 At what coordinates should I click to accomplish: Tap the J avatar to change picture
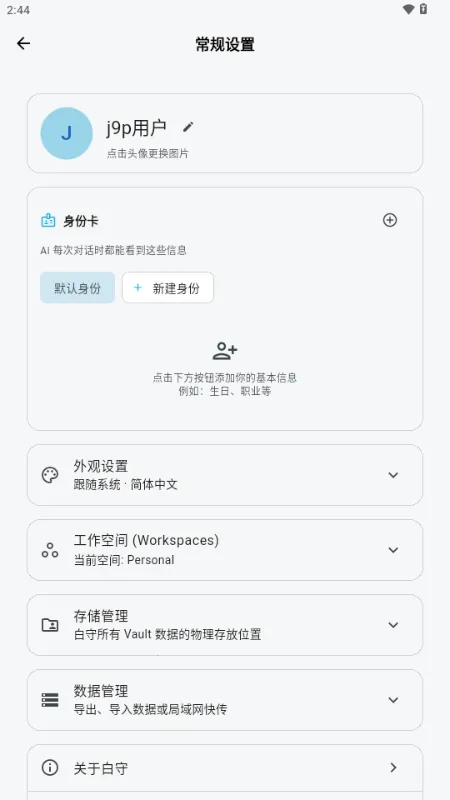click(x=66, y=133)
